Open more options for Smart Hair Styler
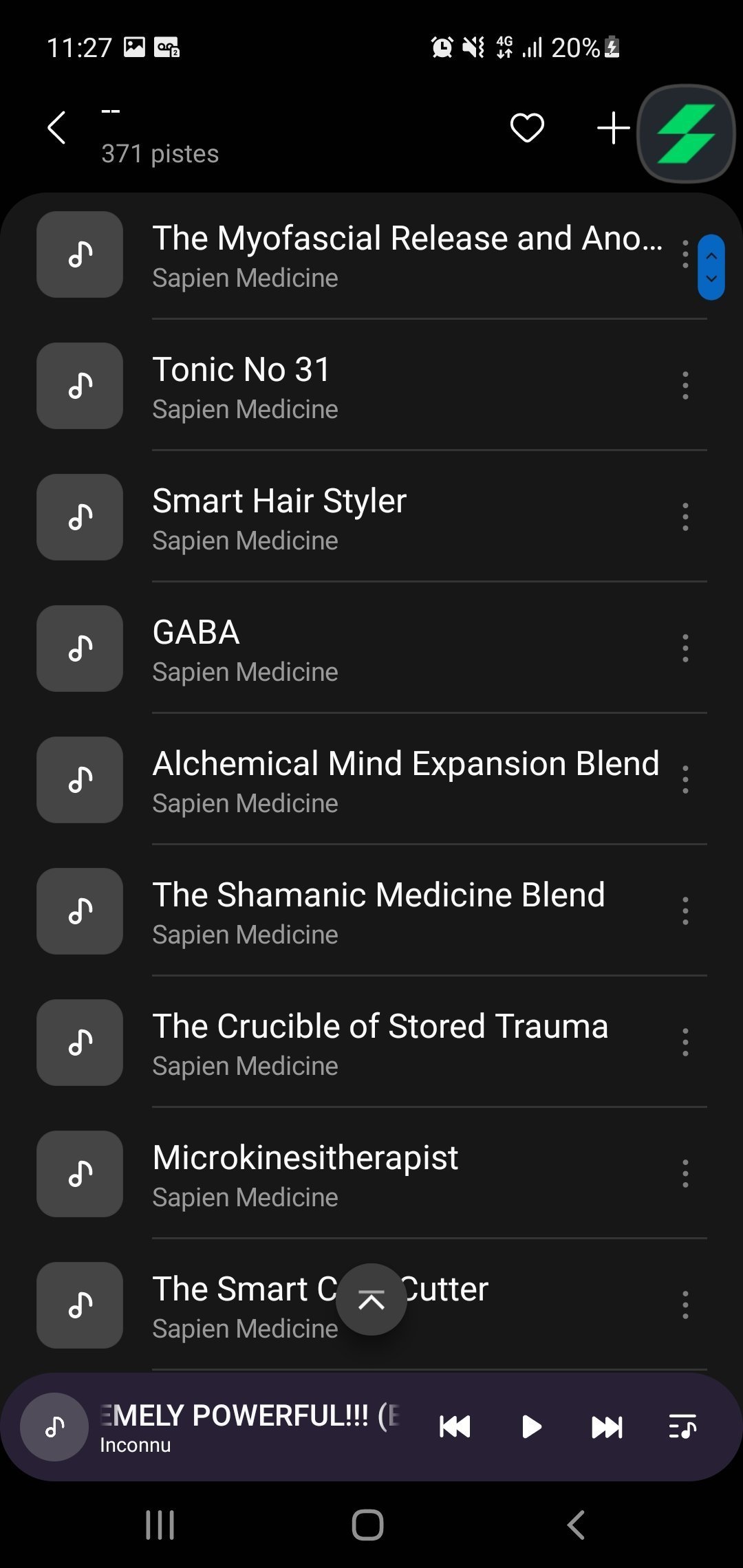743x1568 pixels. pyautogui.click(x=685, y=517)
